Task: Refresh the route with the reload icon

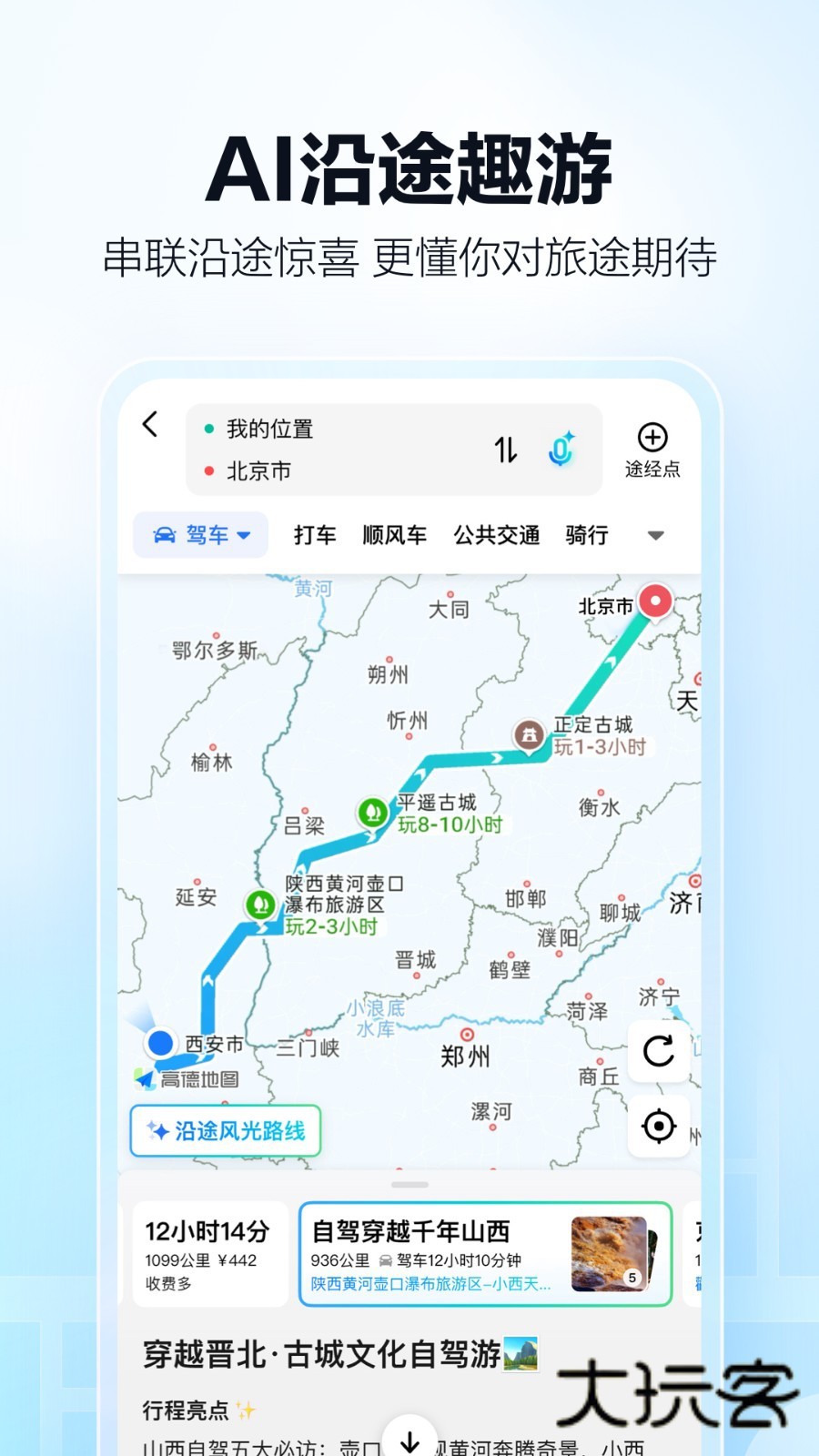Action: coord(659,1052)
